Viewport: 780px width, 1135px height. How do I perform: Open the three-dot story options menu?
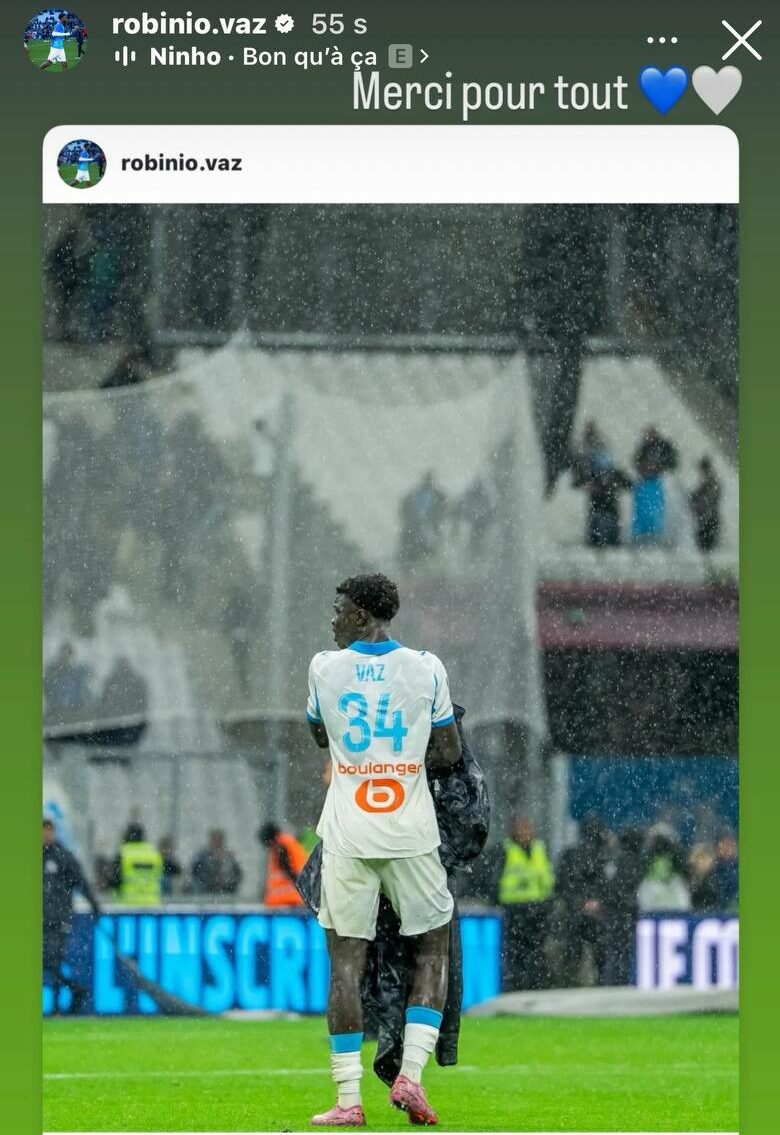(x=662, y=40)
